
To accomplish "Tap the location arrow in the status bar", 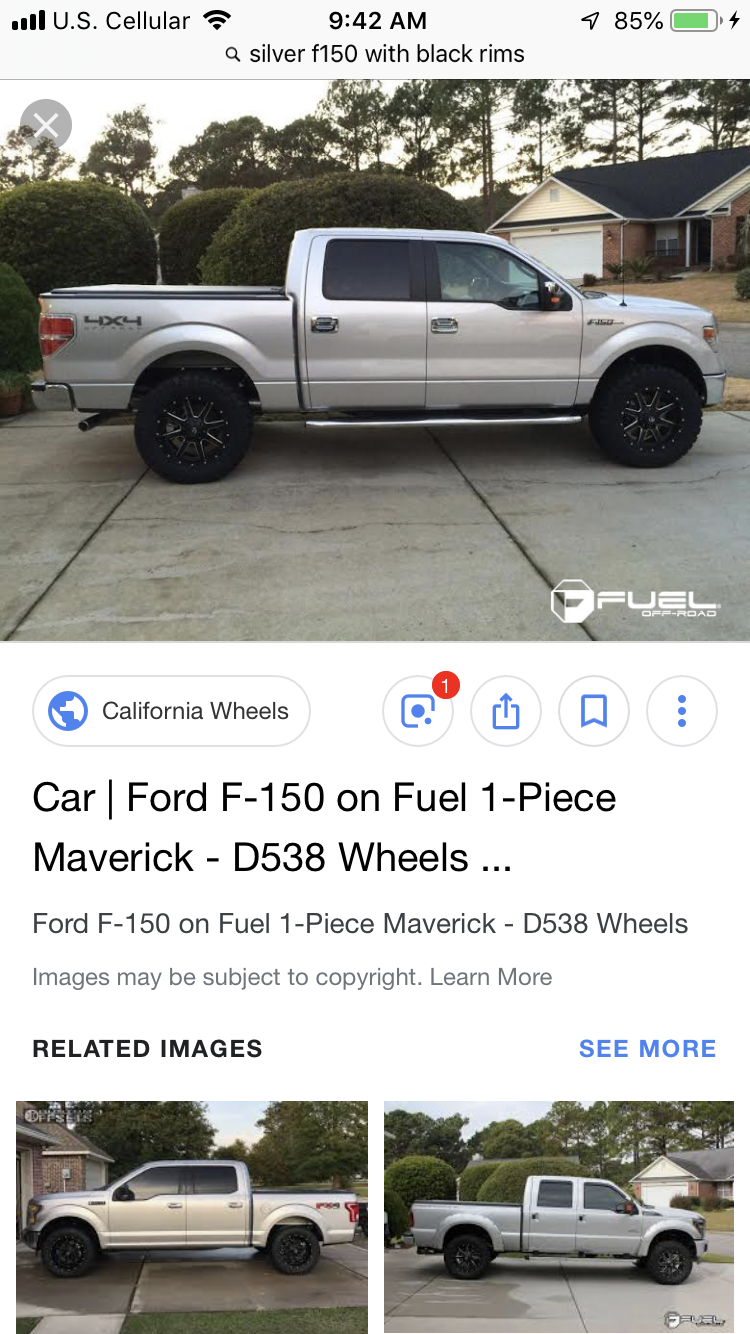I will coord(590,18).
